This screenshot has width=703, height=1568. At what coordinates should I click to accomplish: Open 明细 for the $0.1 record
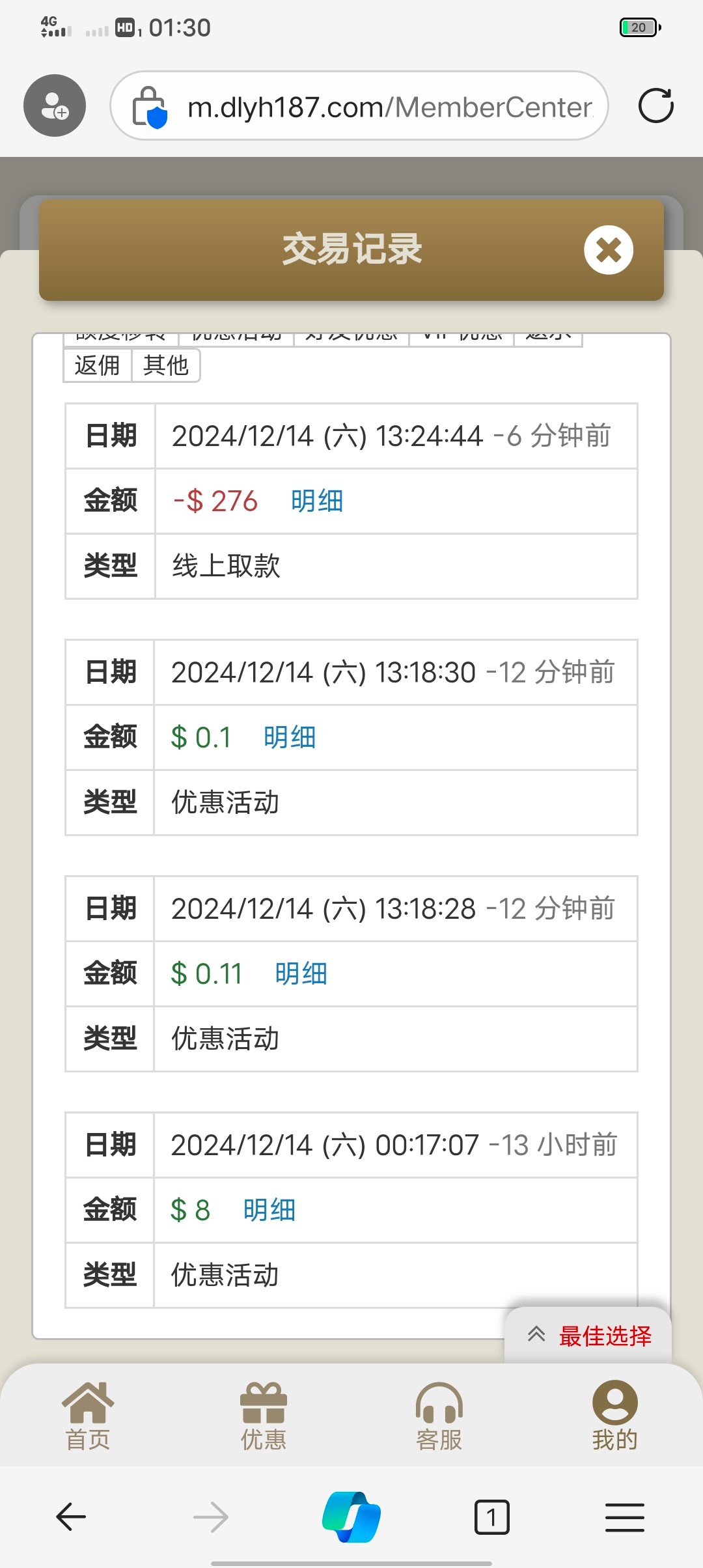pyautogui.click(x=290, y=738)
